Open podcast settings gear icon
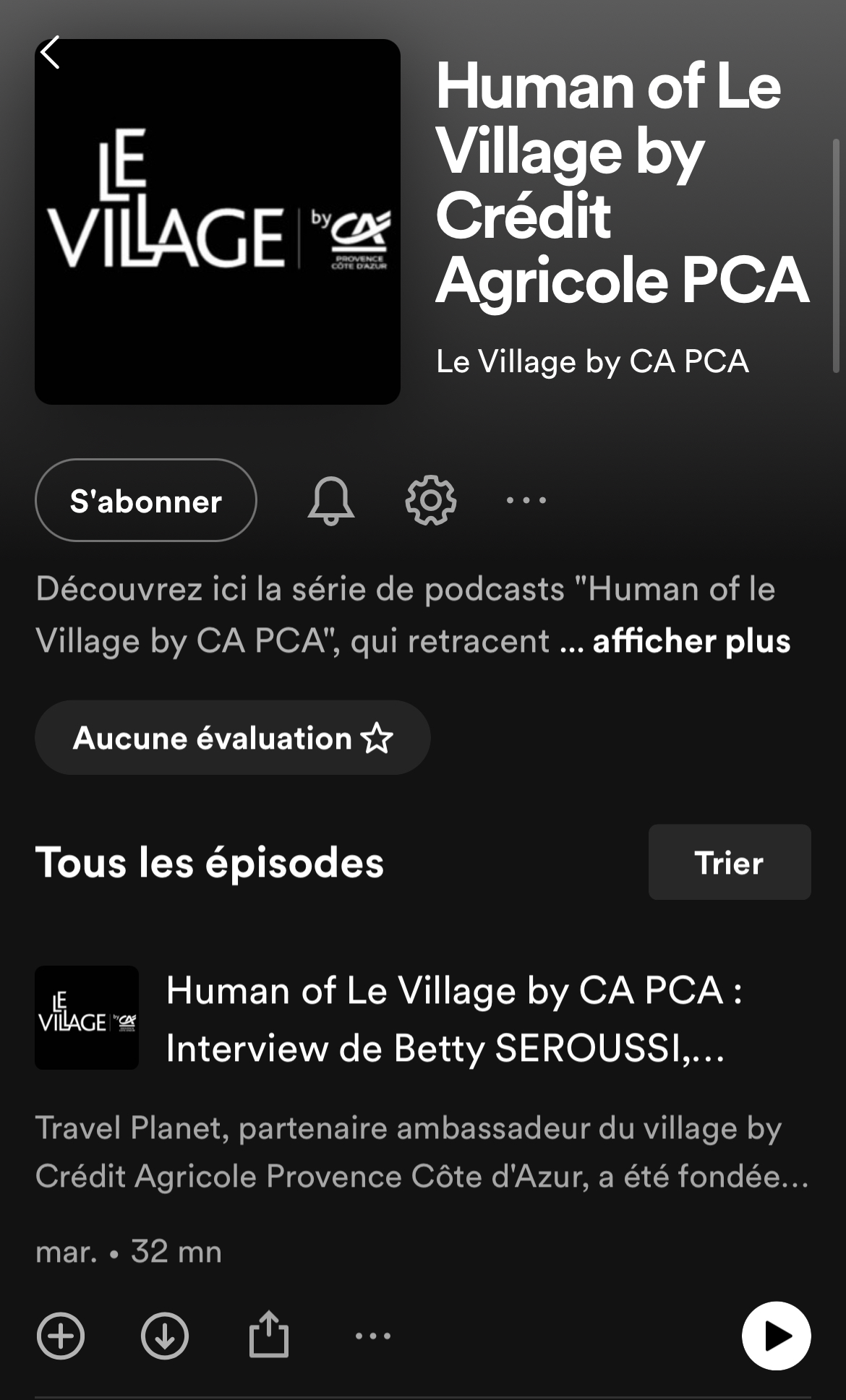846x1400 pixels. 430,500
